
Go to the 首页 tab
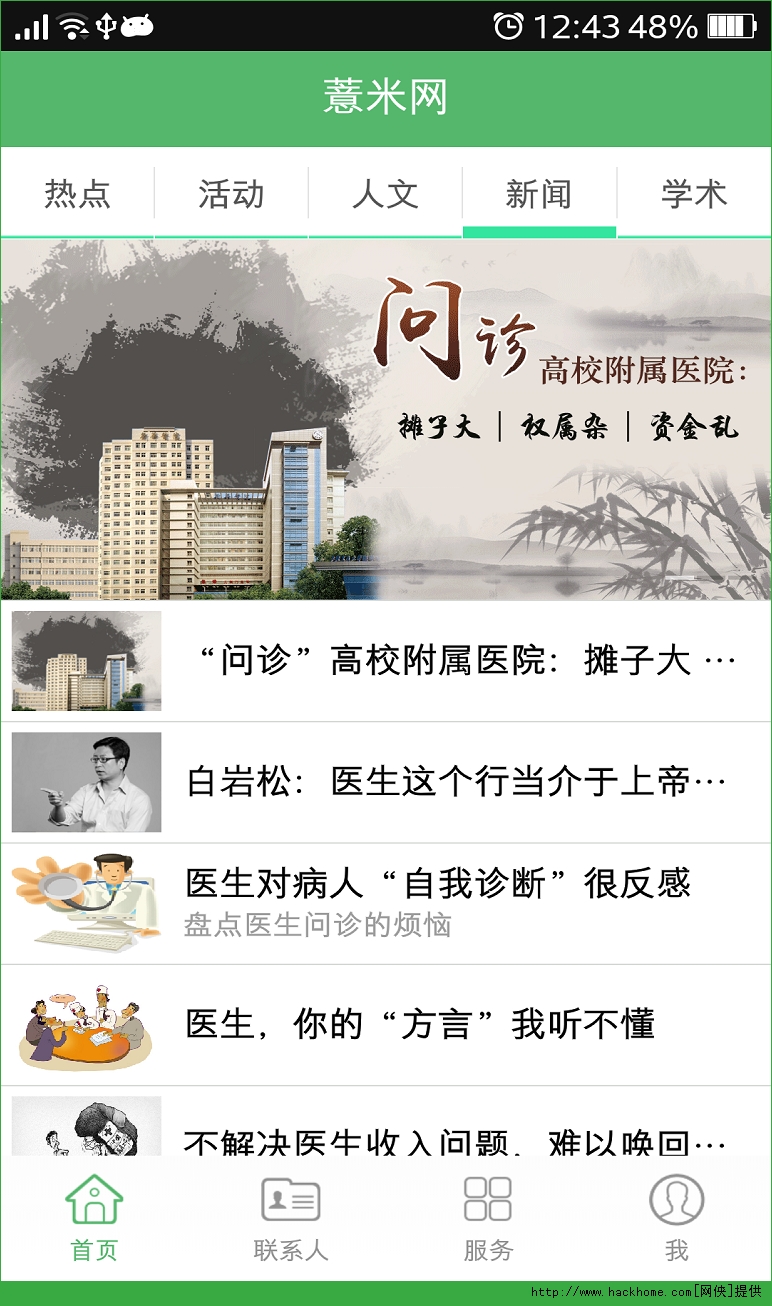(95, 1217)
